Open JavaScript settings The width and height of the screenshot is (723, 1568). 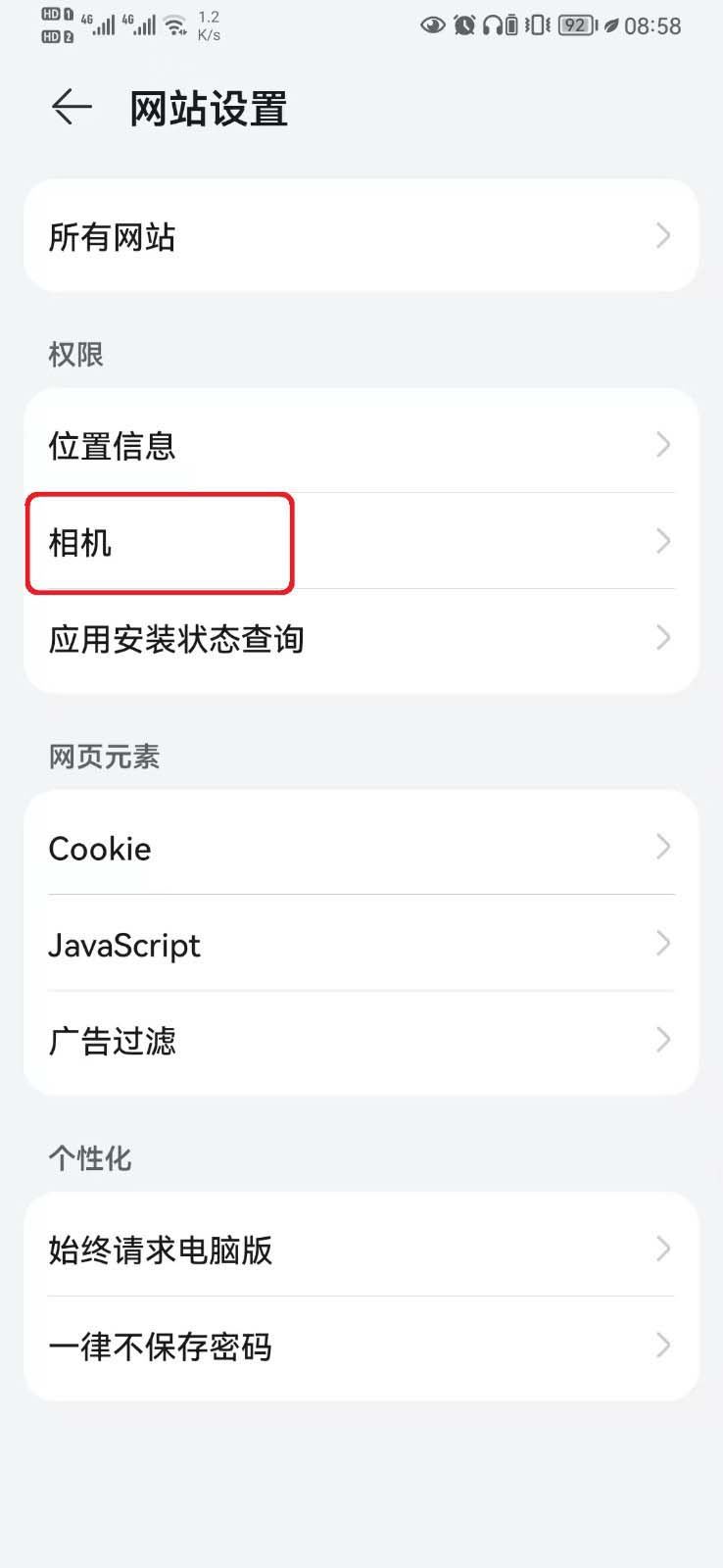(361, 943)
